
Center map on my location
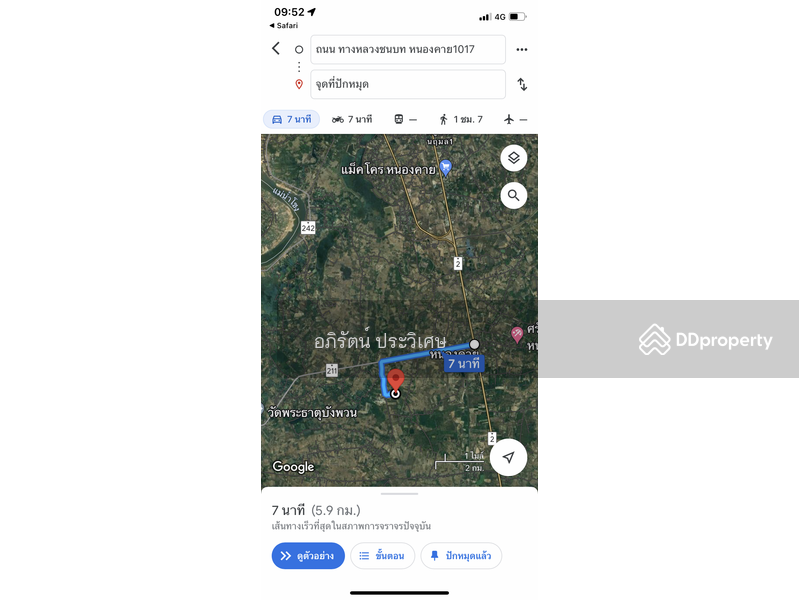[508, 457]
